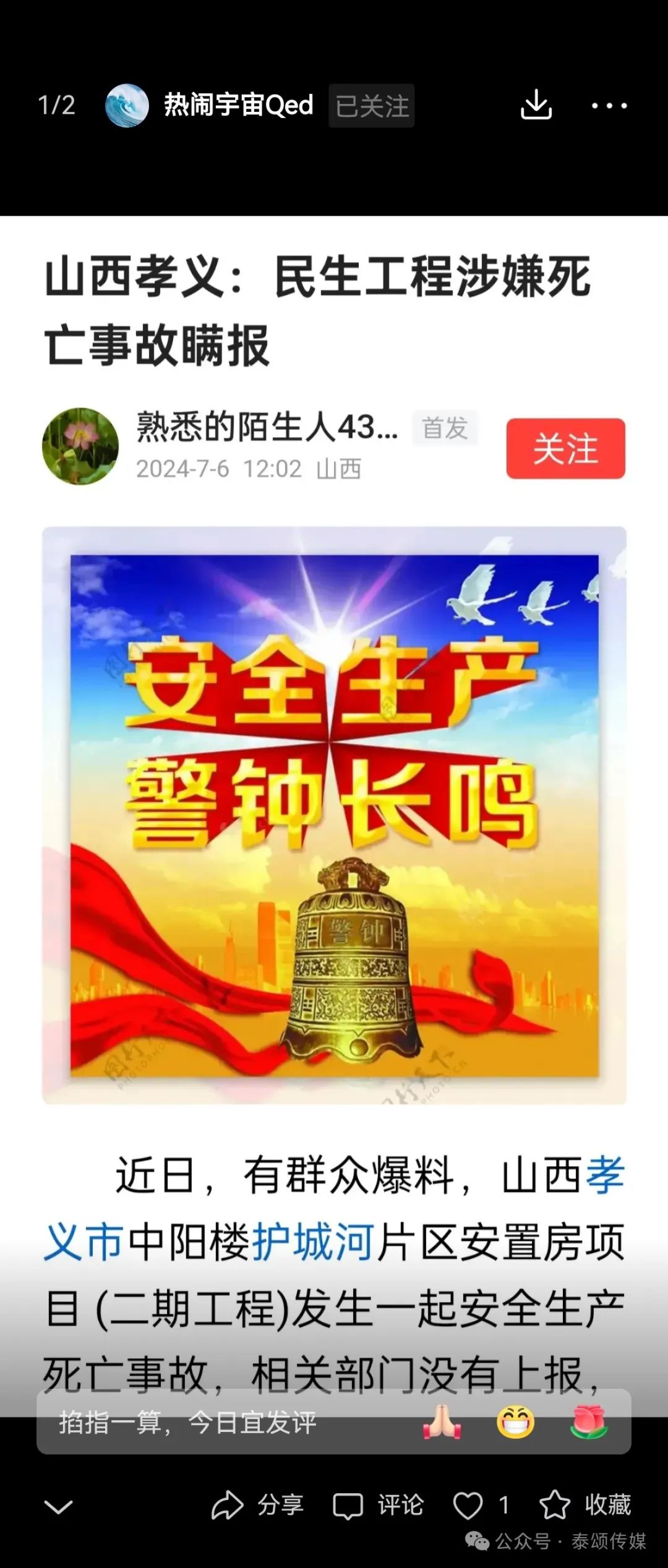Open the 评论 comments section
This screenshot has width=668, height=1568.
pyautogui.click(x=378, y=1505)
